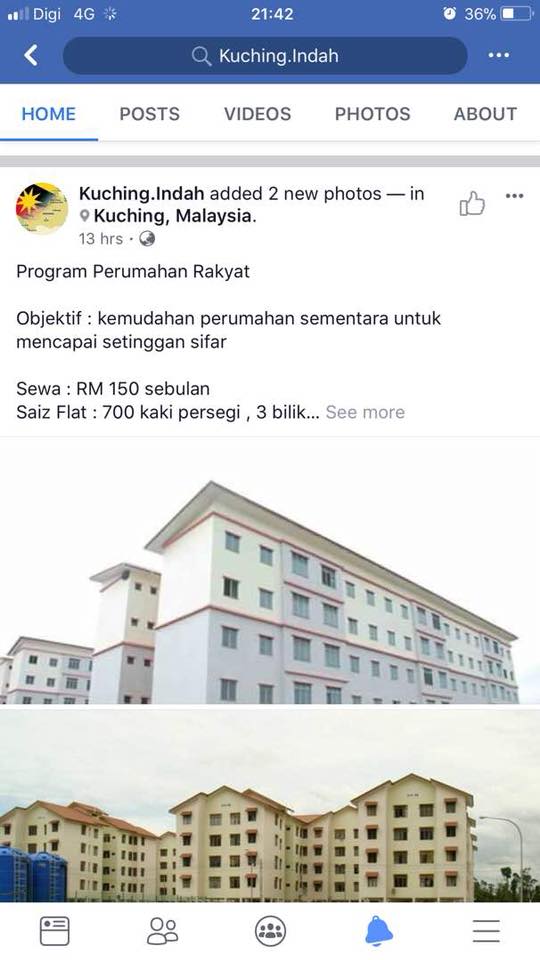Open the Groups bottom tab
Screen dimensions: 540x960
[270, 931]
